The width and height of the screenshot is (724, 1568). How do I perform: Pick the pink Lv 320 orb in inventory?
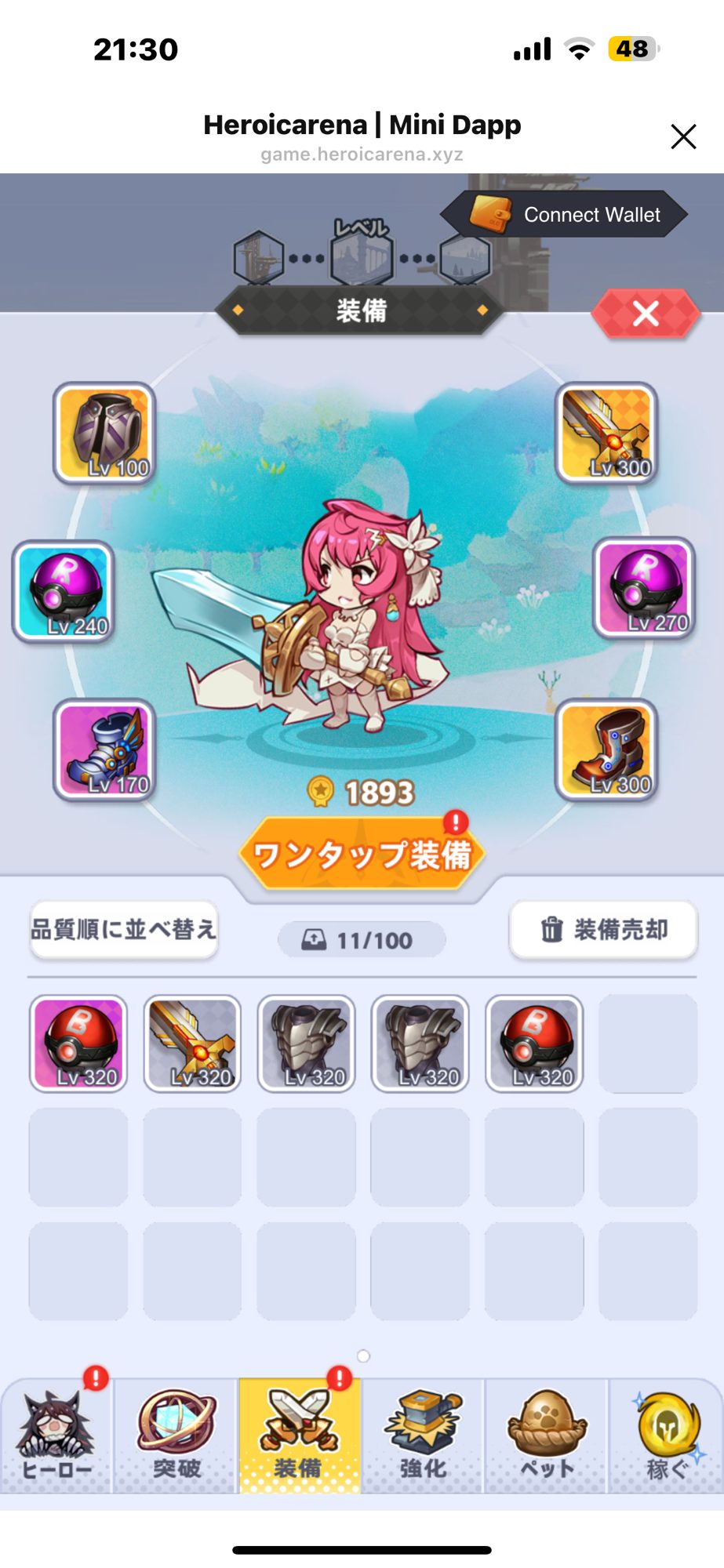click(x=78, y=1044)
